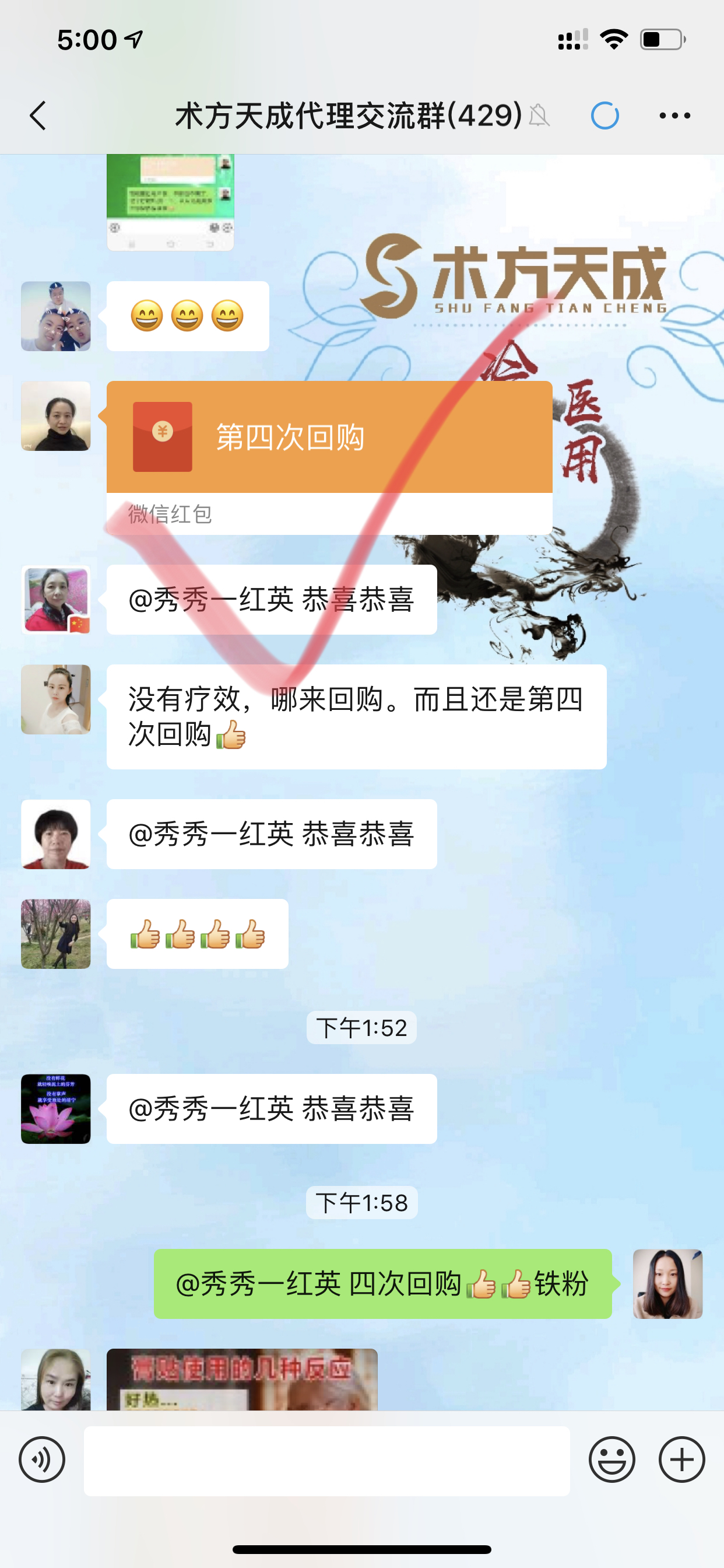Open profile of the red packet sender
Screen dimensions: 724x1568
[x=56, y=416]
